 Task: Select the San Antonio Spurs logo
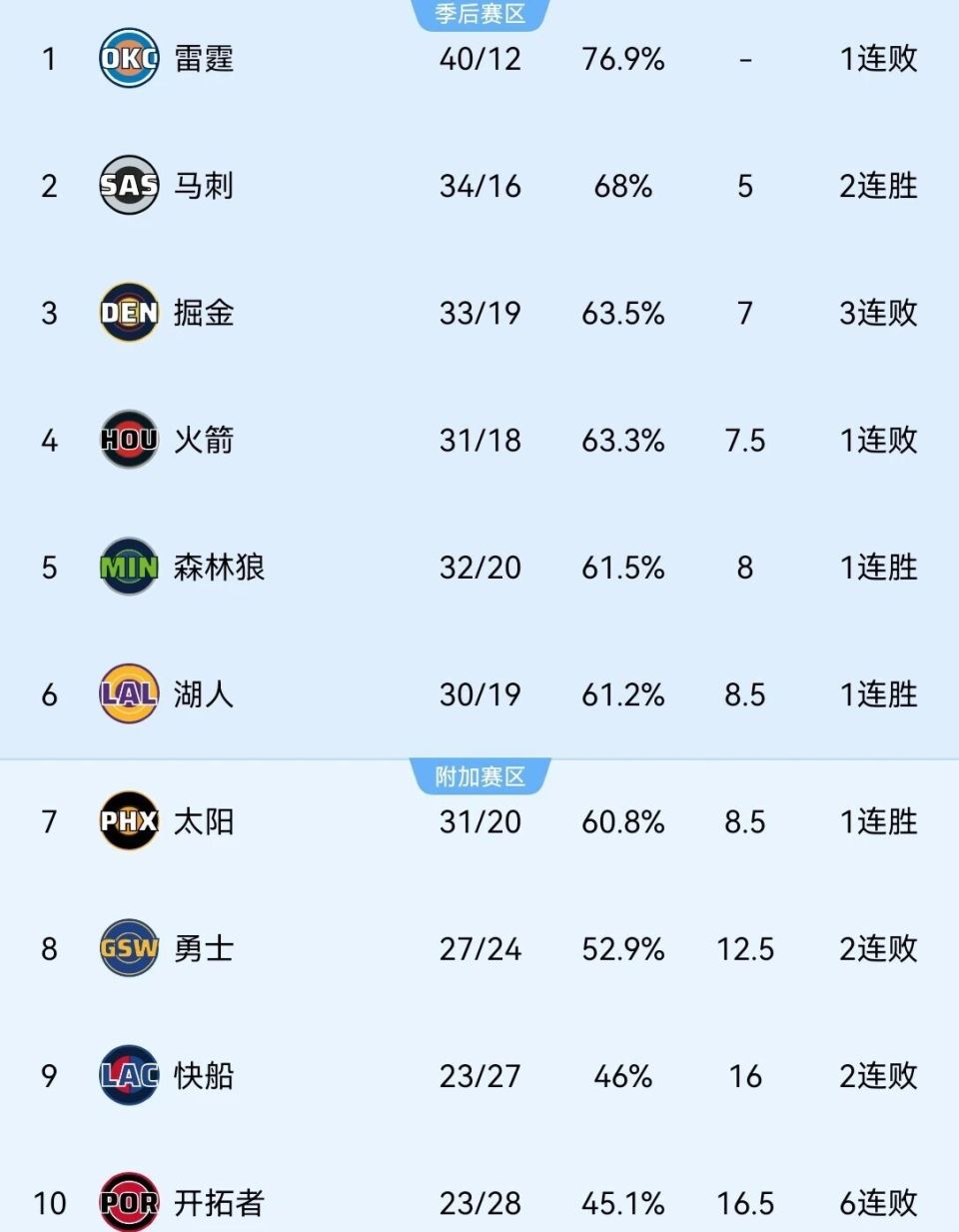pos(129,186)
